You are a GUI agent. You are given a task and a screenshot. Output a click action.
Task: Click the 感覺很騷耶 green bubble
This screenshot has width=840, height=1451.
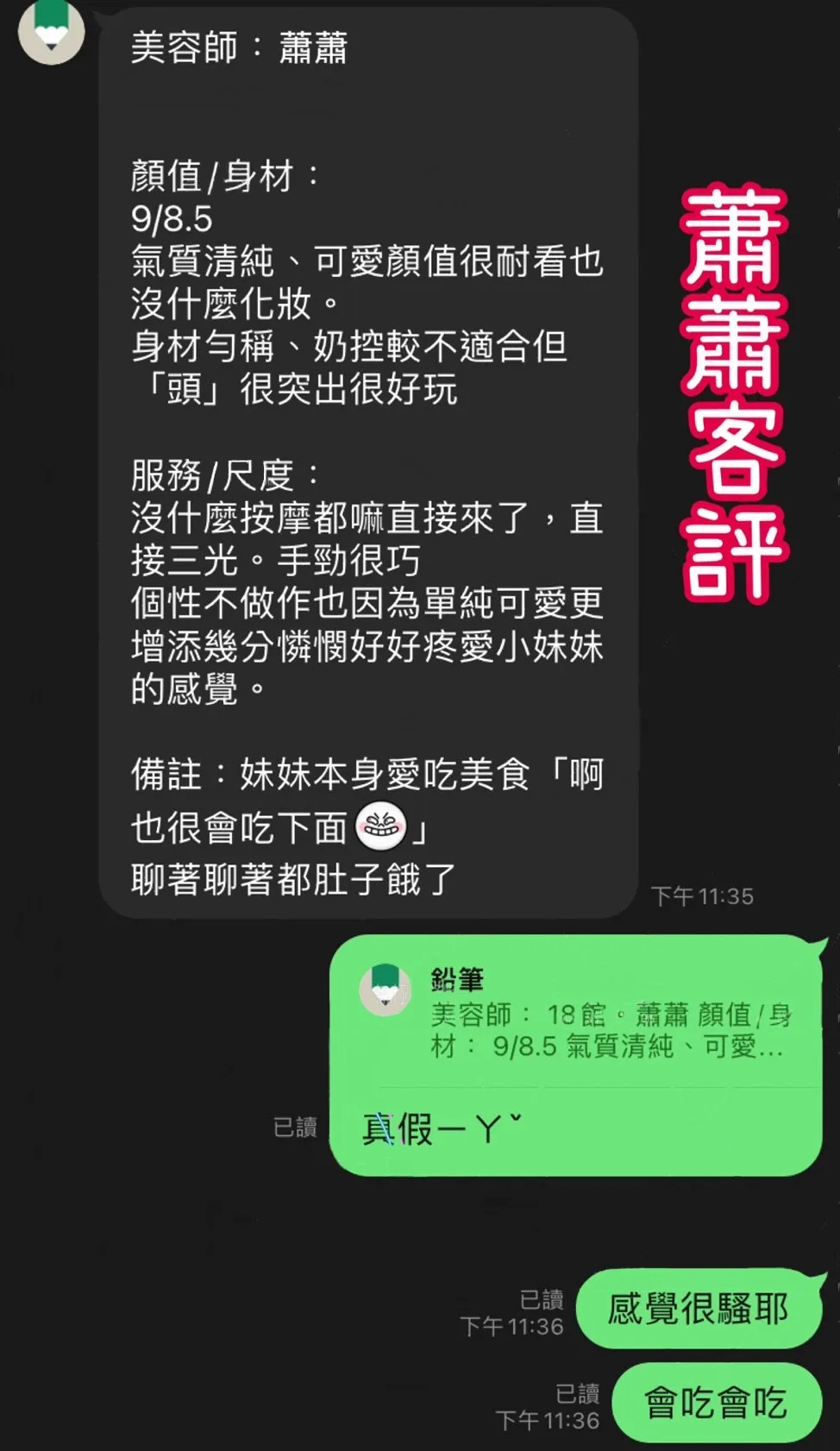(x=699, y=1308)
